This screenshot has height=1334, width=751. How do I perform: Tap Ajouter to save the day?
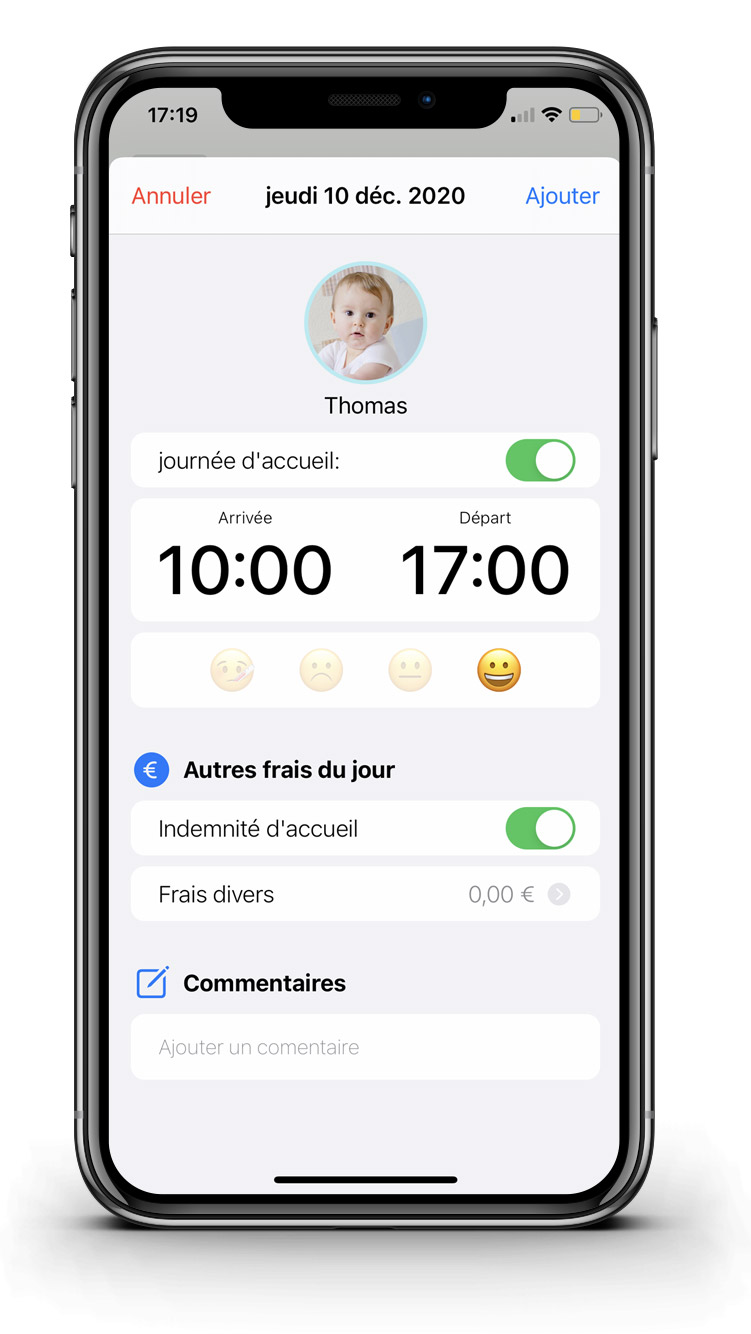(x=562, y=196)
